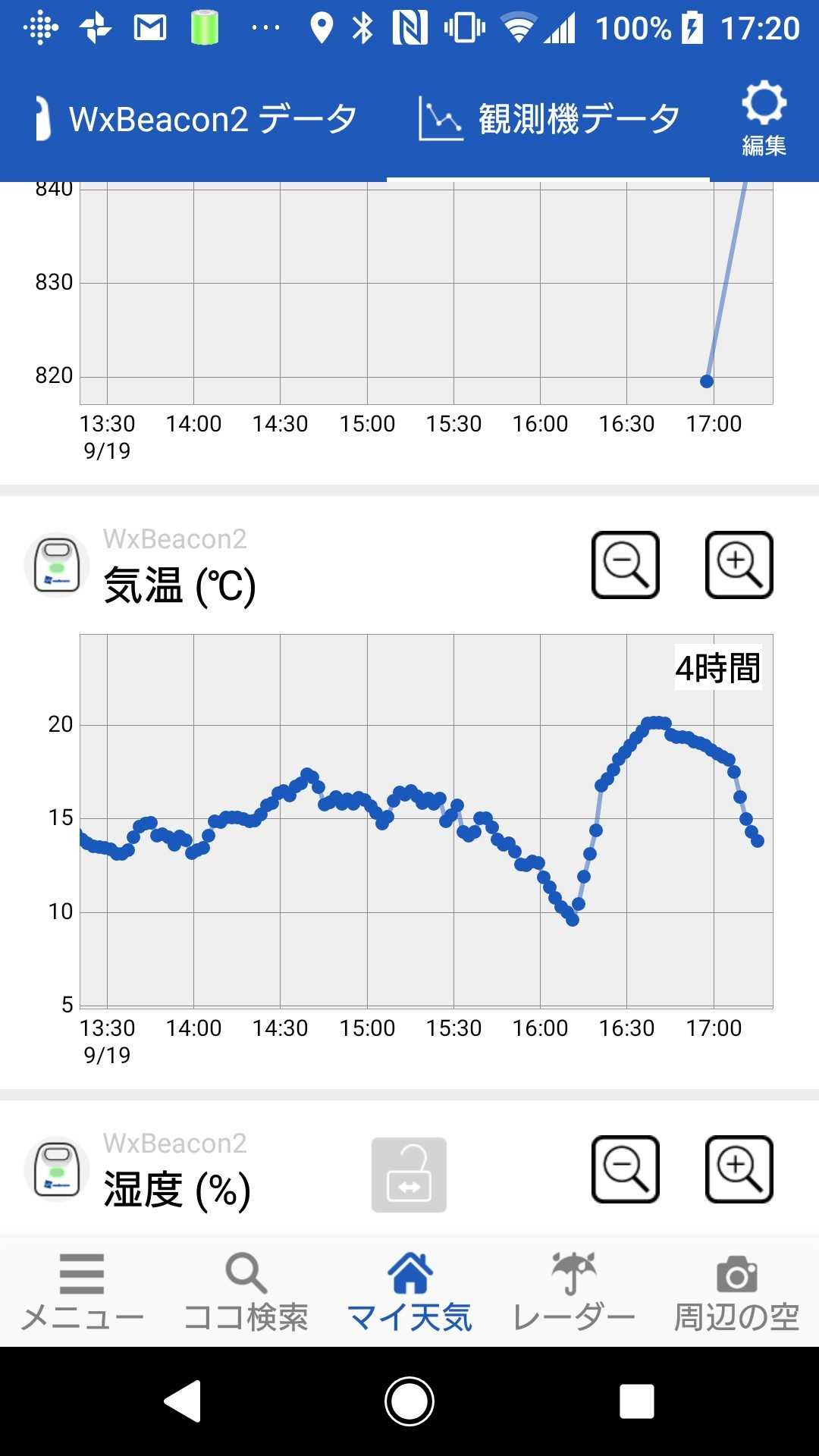Go back using the system back button
Viewport: 819px width, 1456px height.
point(182,1401)
